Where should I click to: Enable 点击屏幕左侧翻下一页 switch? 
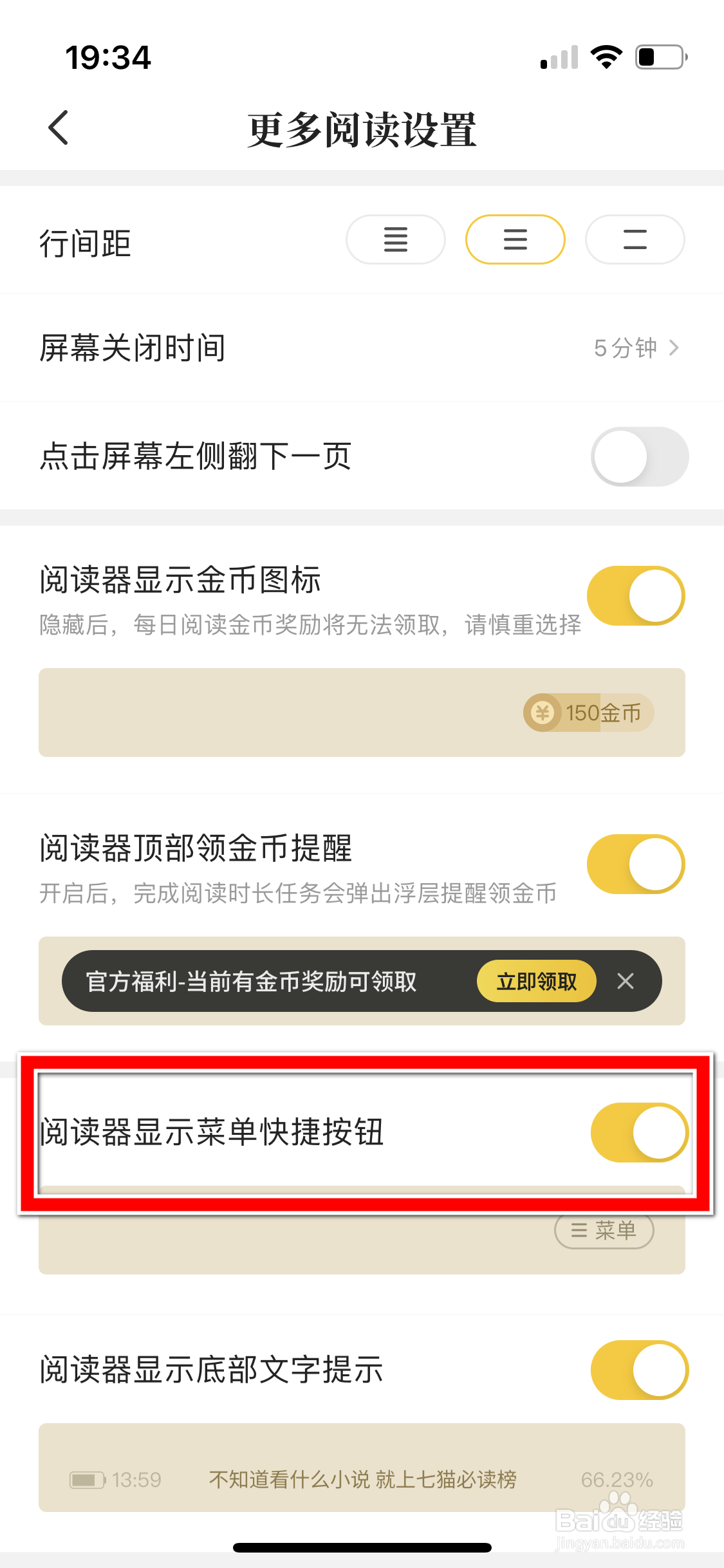pos(639,456)
